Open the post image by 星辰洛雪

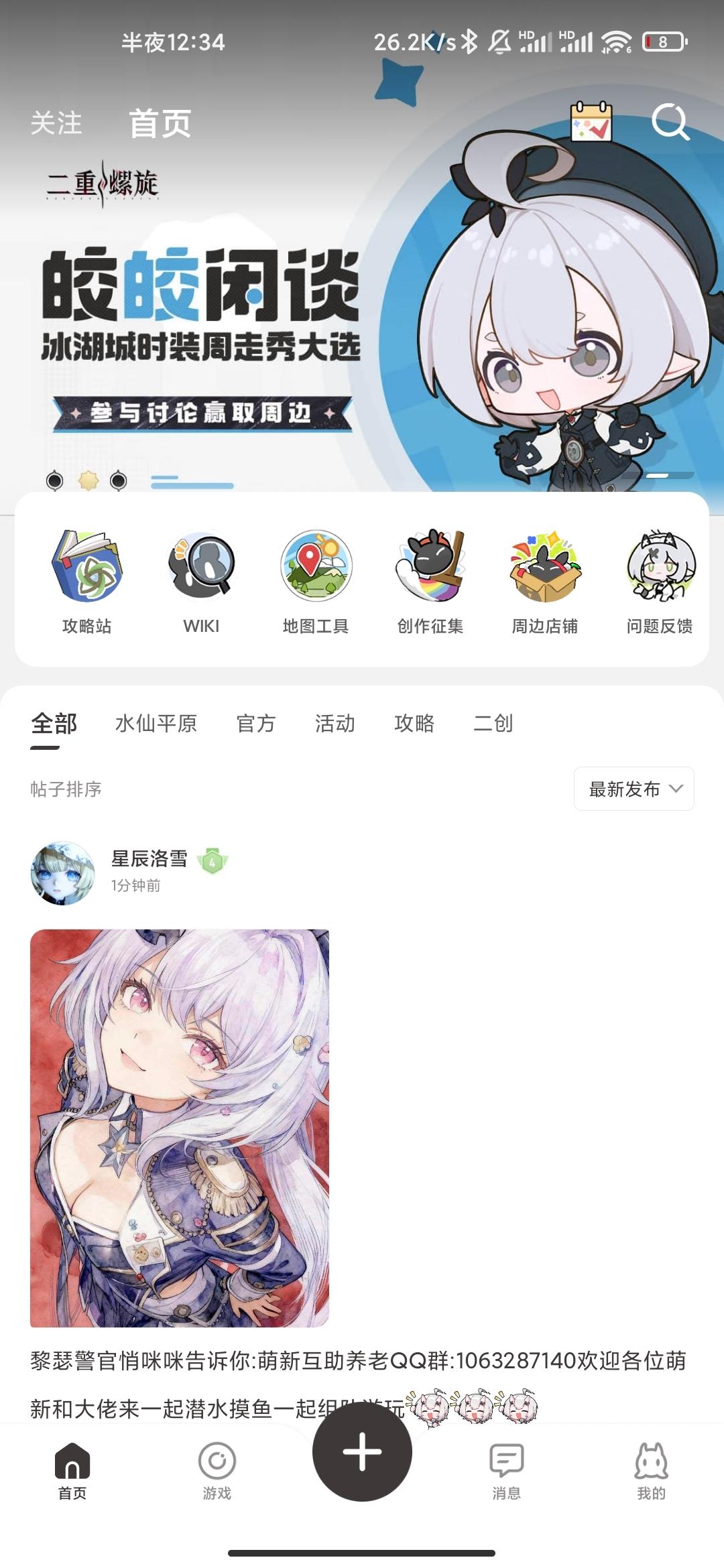click(180, 1127)
